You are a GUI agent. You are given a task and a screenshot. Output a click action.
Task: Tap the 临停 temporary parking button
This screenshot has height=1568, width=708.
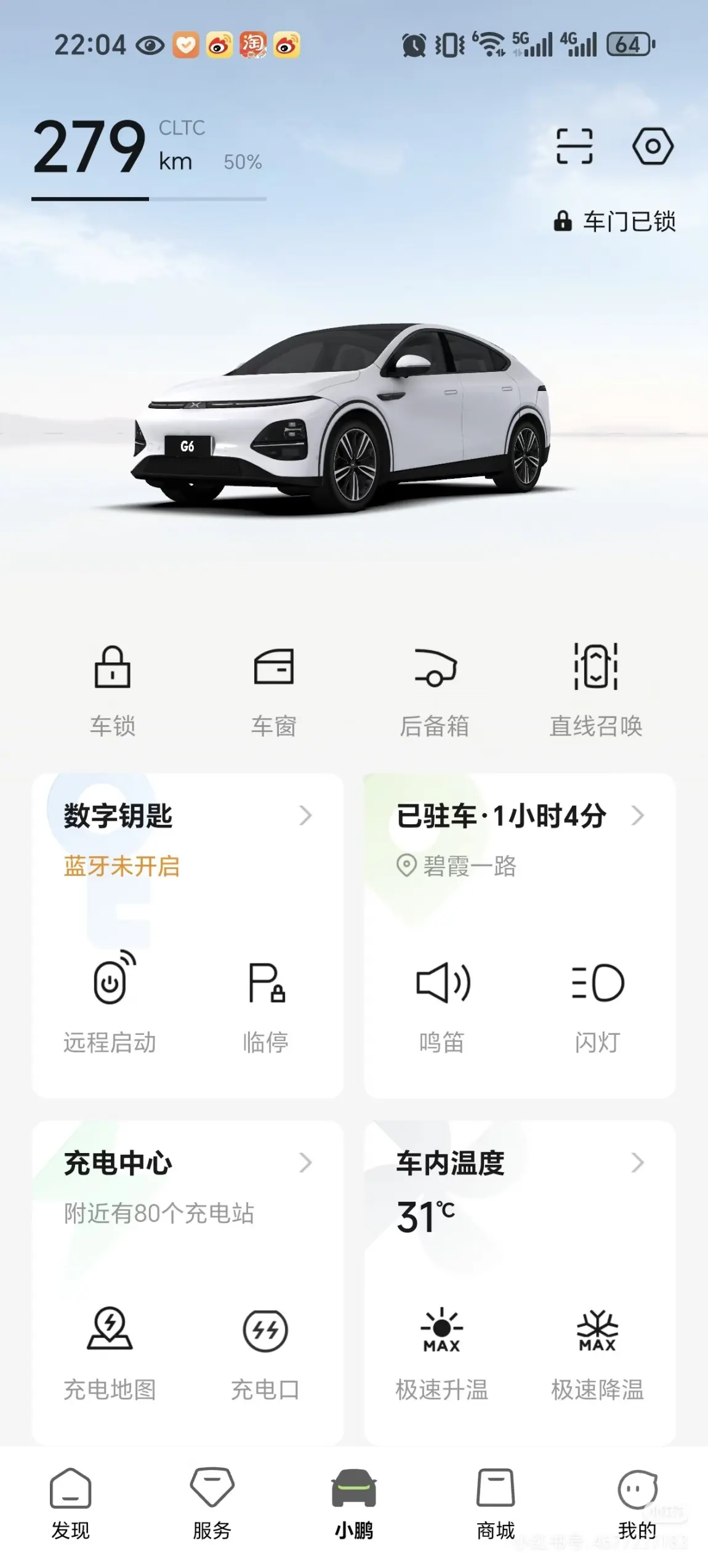click(x=265, y=1003)
